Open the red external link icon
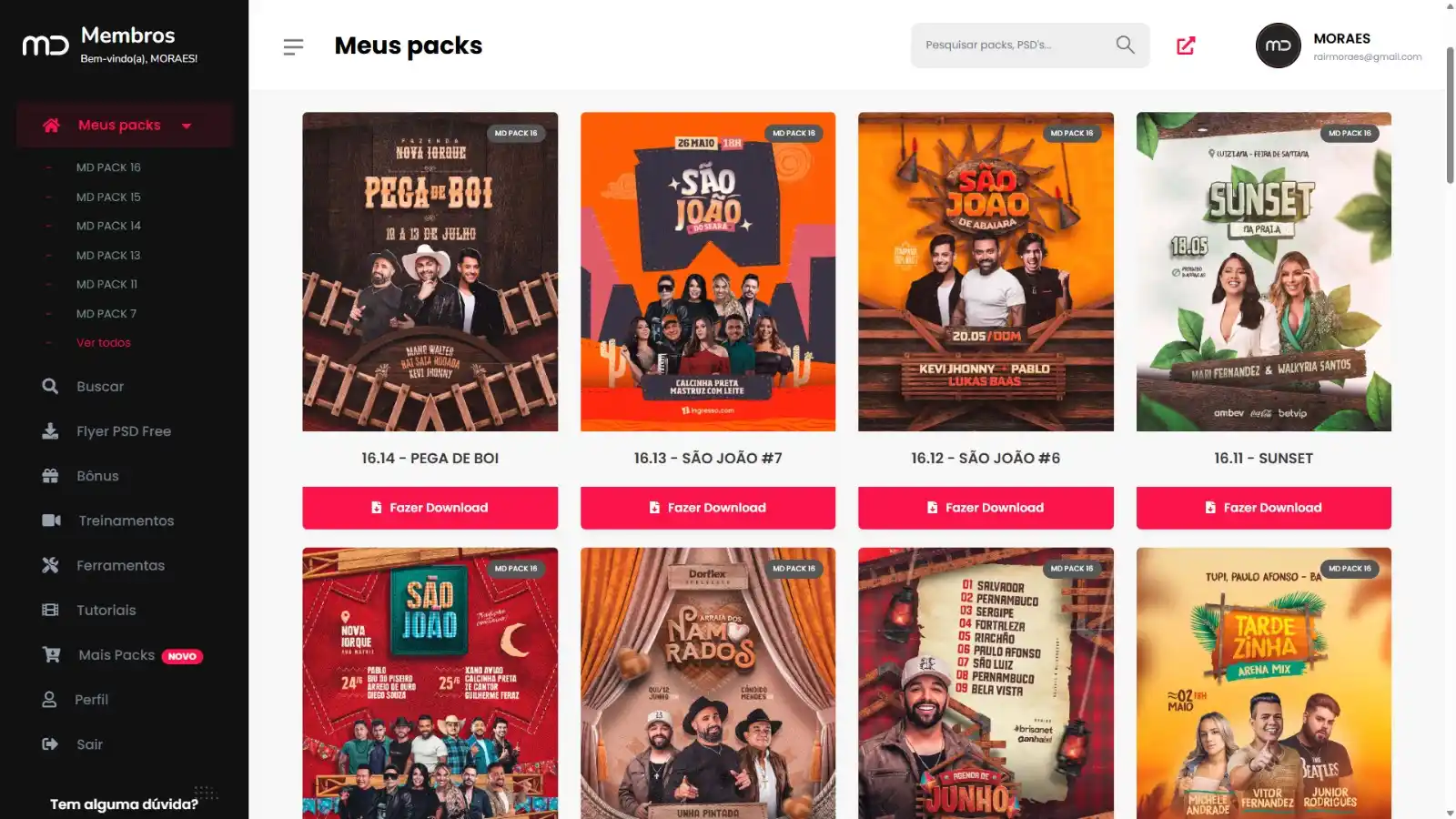The image size is (1456, 819). coord(1186,45)
